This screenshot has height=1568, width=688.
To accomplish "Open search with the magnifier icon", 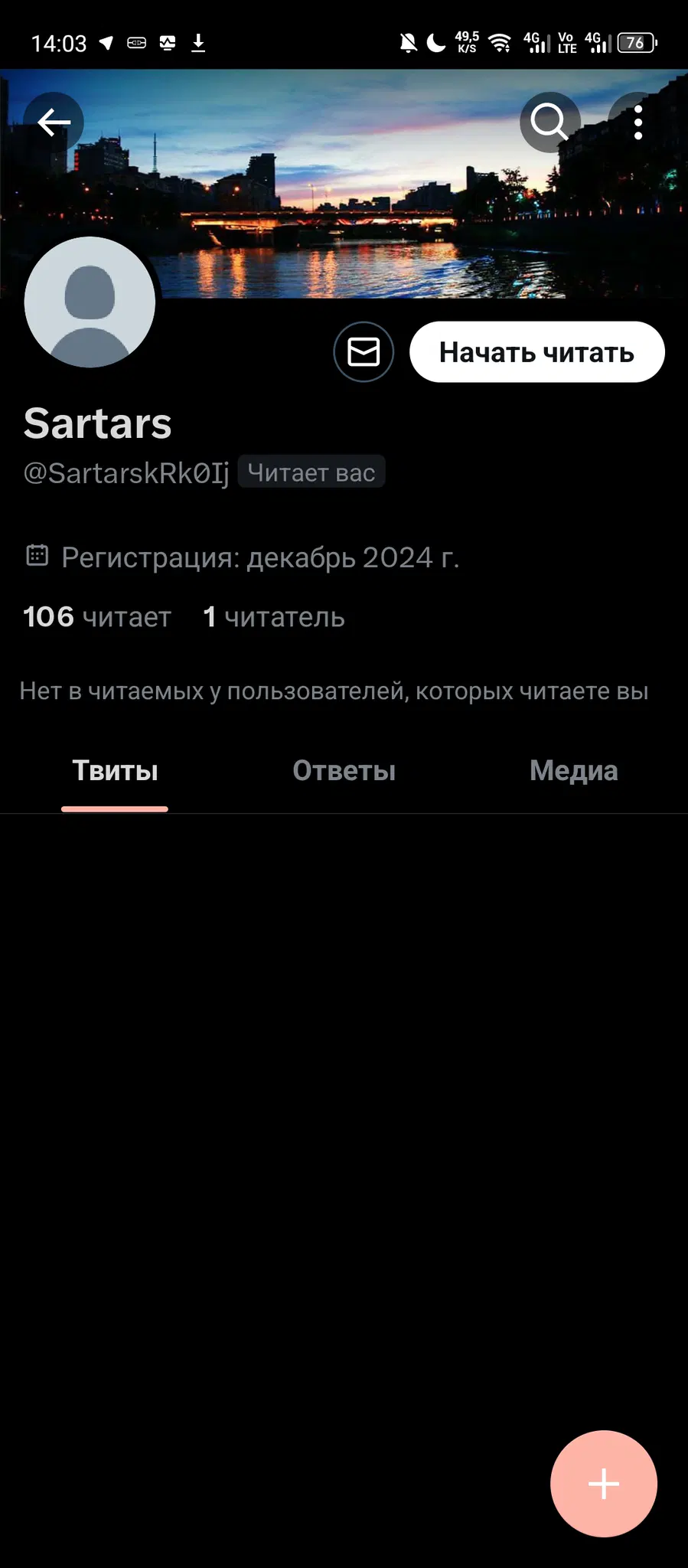I will tap(550, 122).
